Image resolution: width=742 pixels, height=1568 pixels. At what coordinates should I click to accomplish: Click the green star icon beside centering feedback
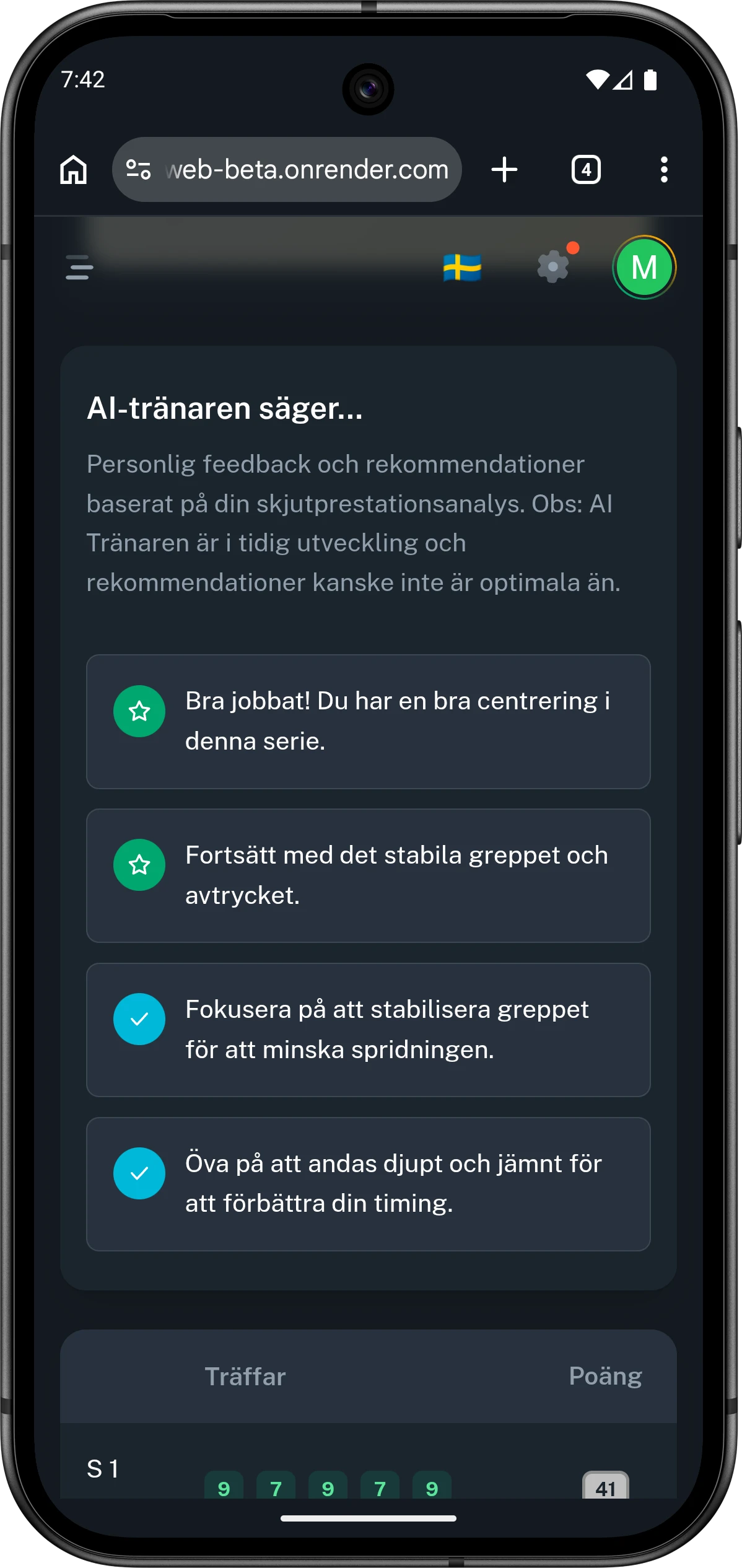tap(139, 710)
